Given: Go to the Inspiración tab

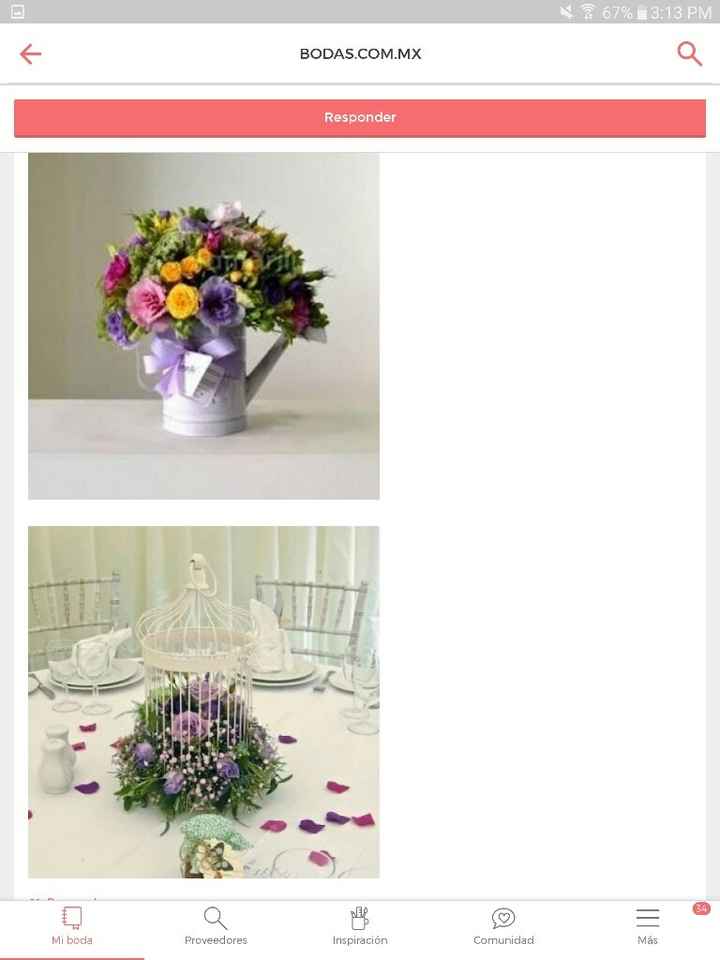Looking at the screenshot, I should (x=360, y=926).
